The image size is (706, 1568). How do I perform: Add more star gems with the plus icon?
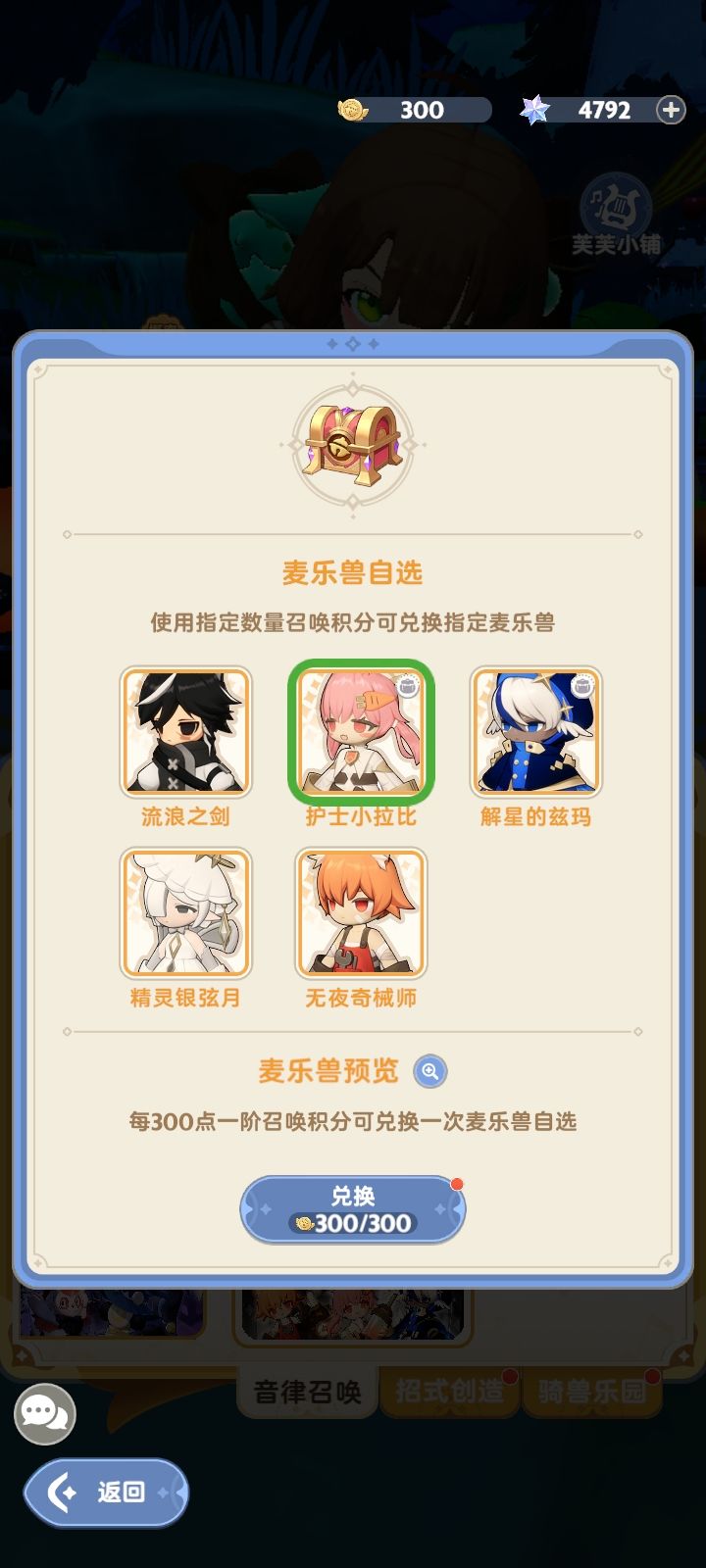671,110
